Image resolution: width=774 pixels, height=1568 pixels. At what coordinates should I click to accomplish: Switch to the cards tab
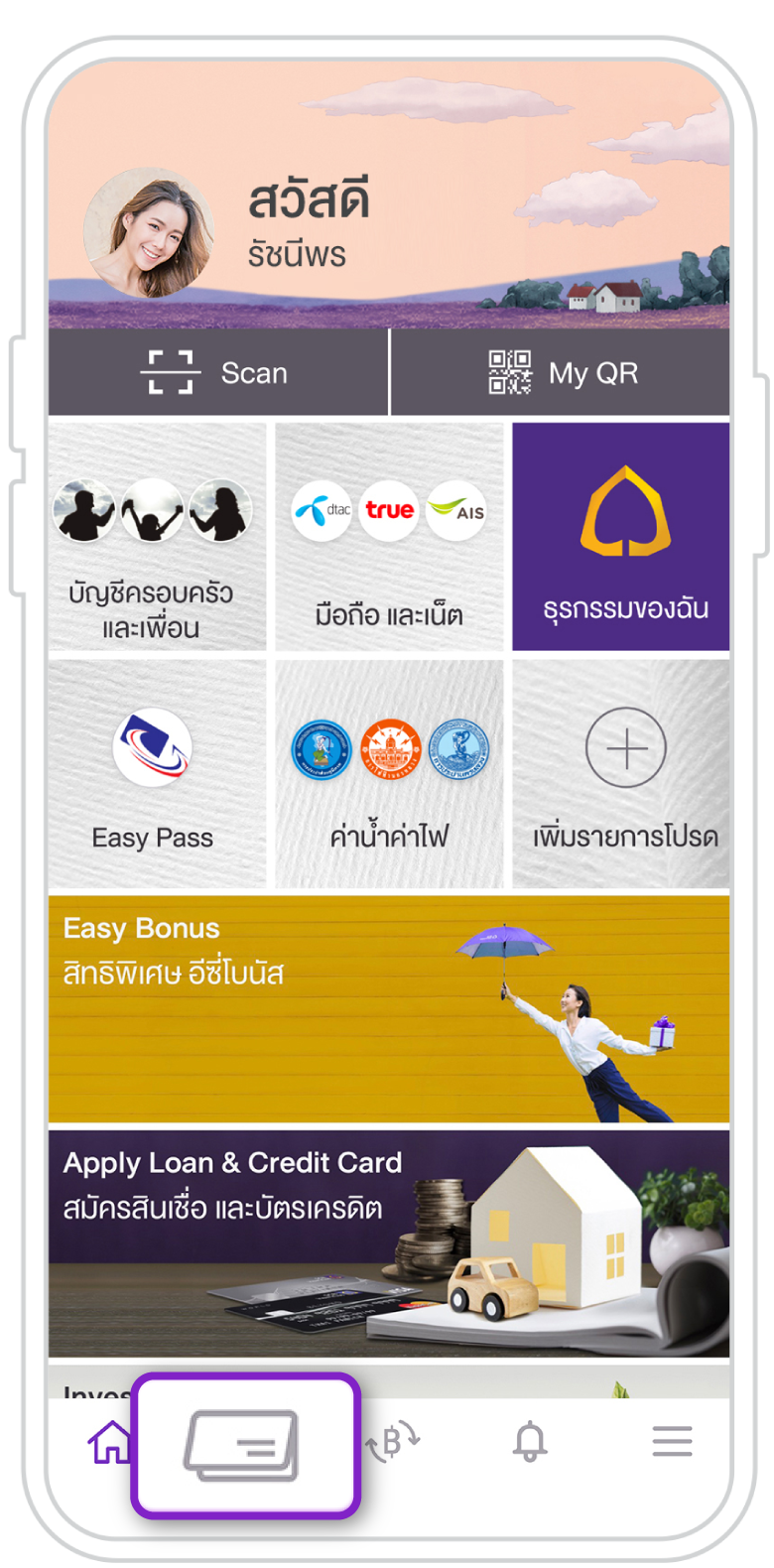242,1445
